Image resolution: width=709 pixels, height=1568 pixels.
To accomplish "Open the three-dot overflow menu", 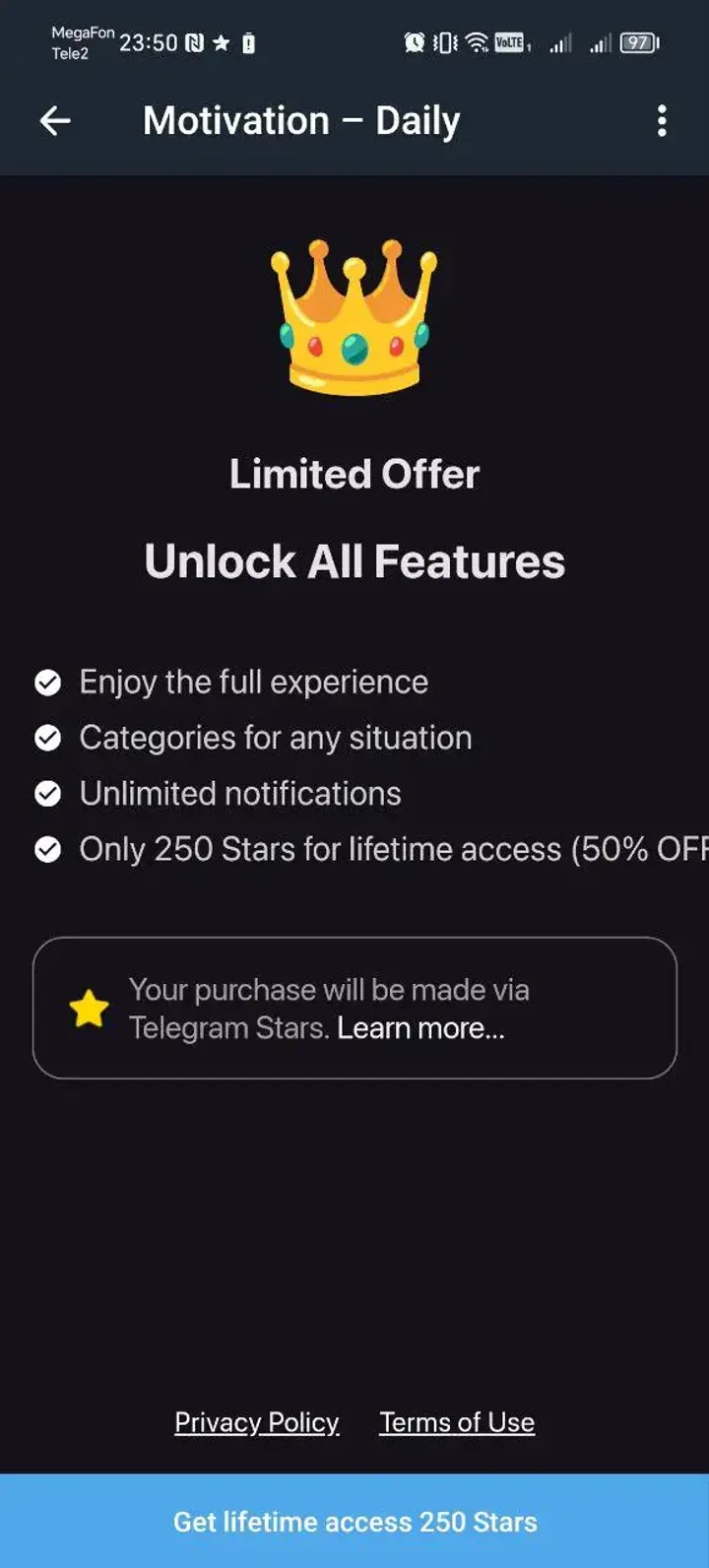I will [x=662, y=121].
